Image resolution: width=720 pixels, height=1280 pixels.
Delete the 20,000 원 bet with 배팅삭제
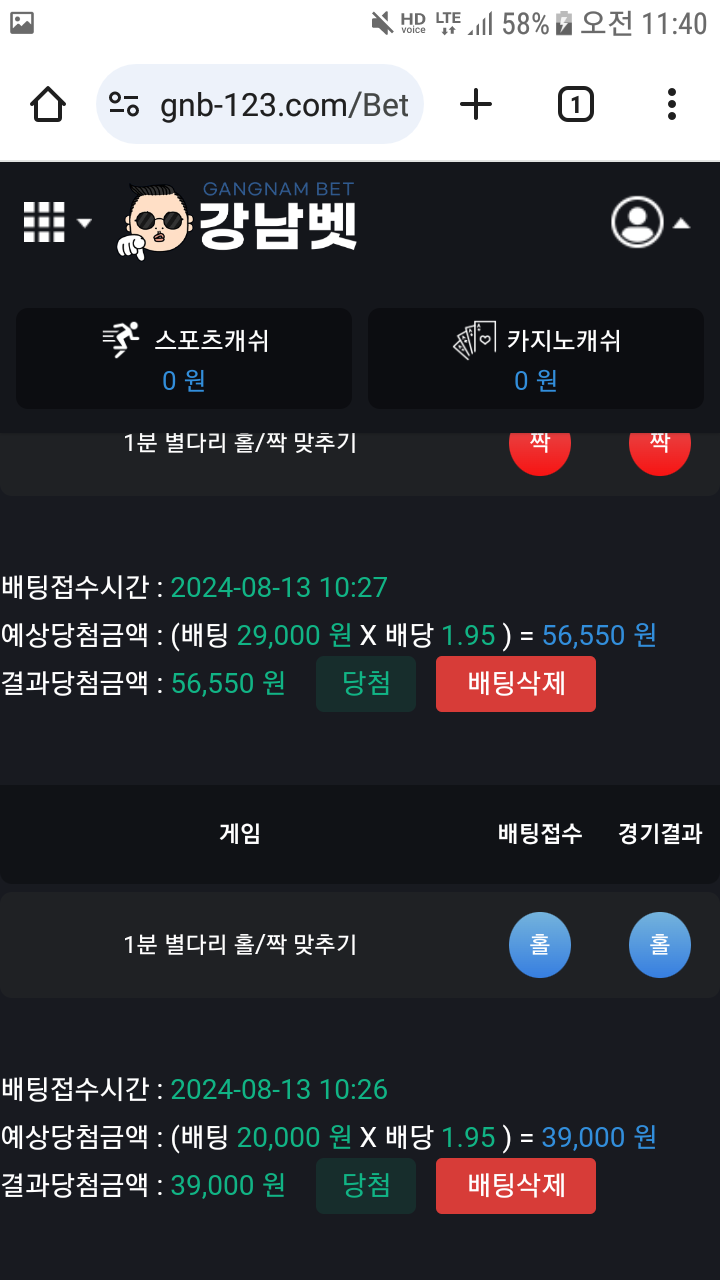(x=516, y=1186)
